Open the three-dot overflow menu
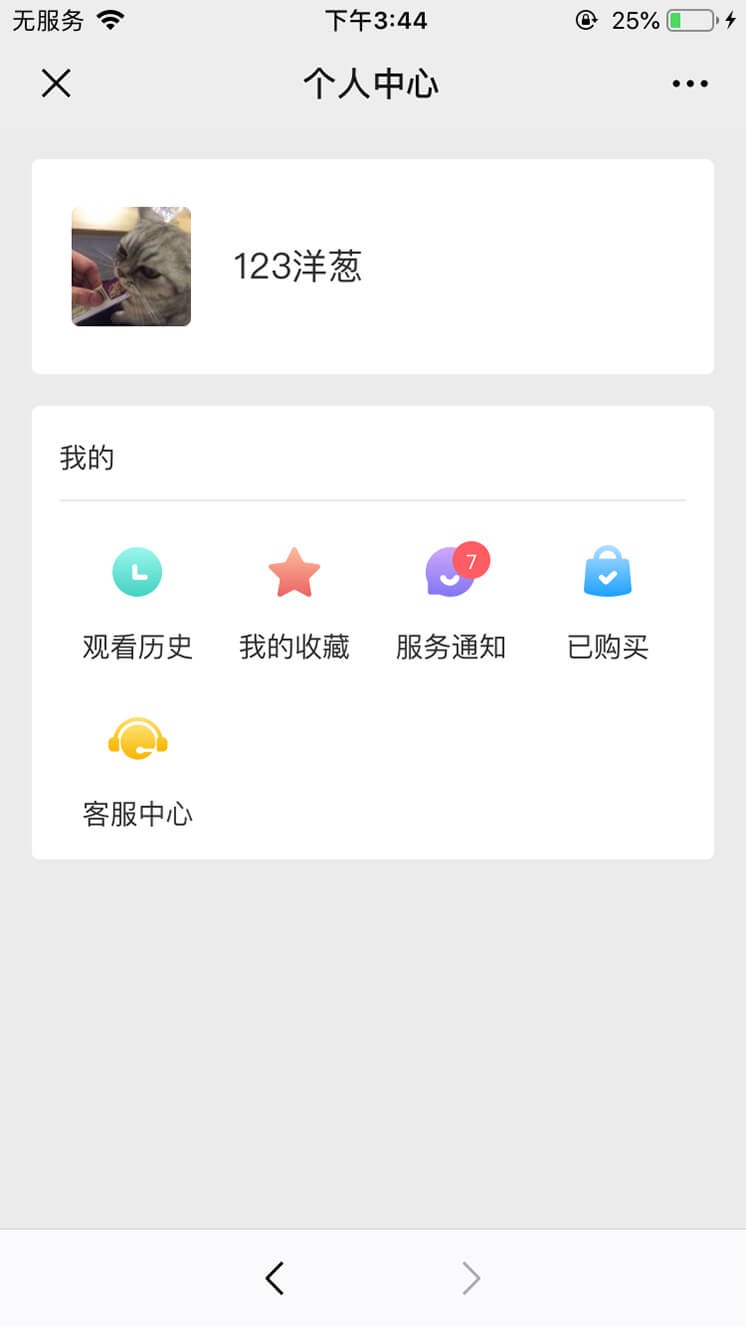746x1327 pixels. pyautogui.click(x=690, y=84)
